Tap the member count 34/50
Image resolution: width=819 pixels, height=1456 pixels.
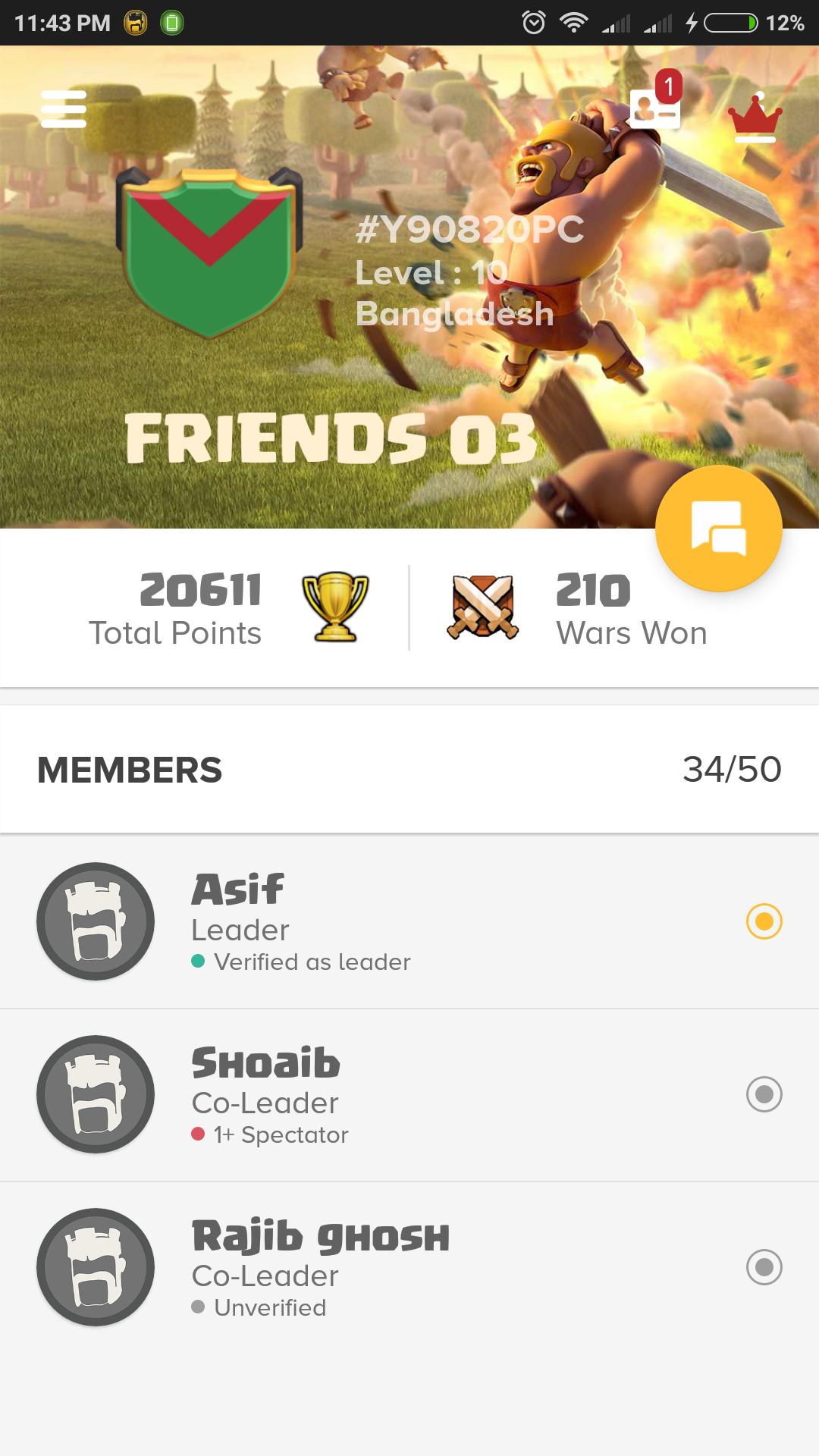[732, 770]
